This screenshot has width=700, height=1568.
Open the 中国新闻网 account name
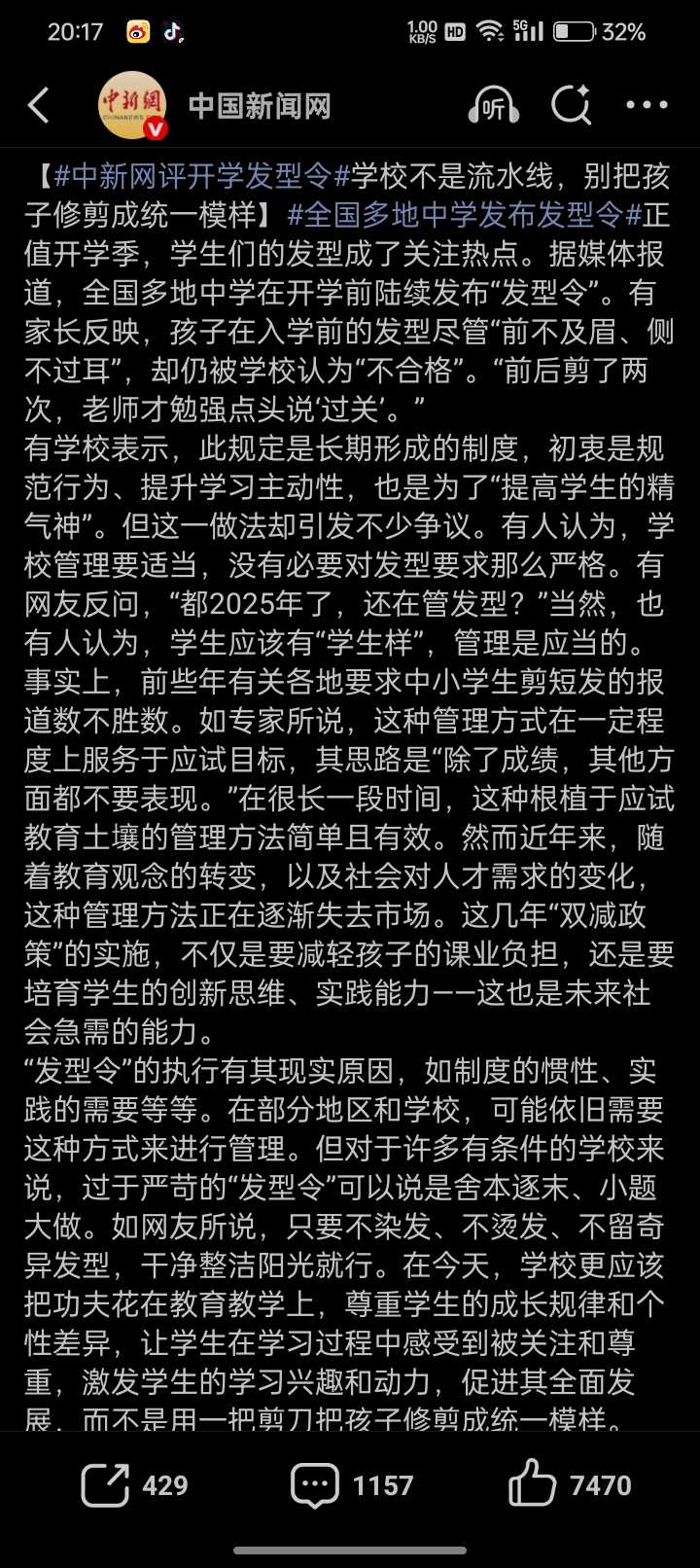260,105
